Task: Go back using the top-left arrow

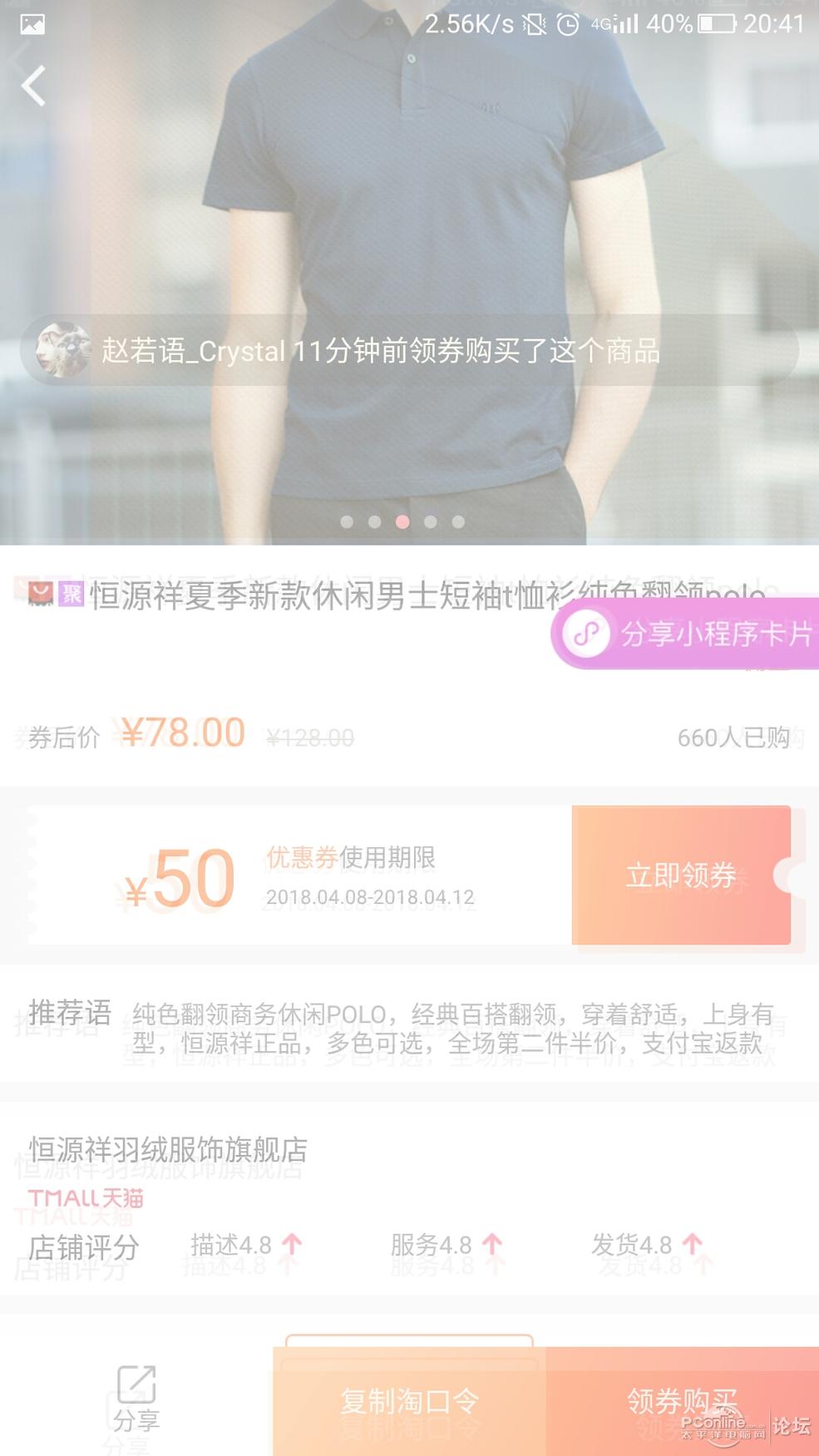Action: pyautogui.click(x=33, y=86)
